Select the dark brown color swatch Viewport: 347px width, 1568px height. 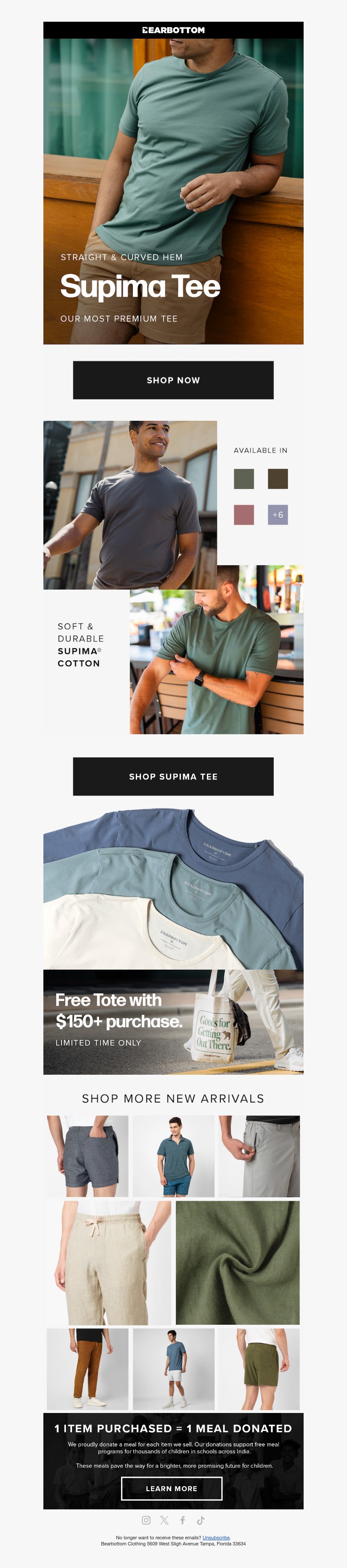point(278,479)
